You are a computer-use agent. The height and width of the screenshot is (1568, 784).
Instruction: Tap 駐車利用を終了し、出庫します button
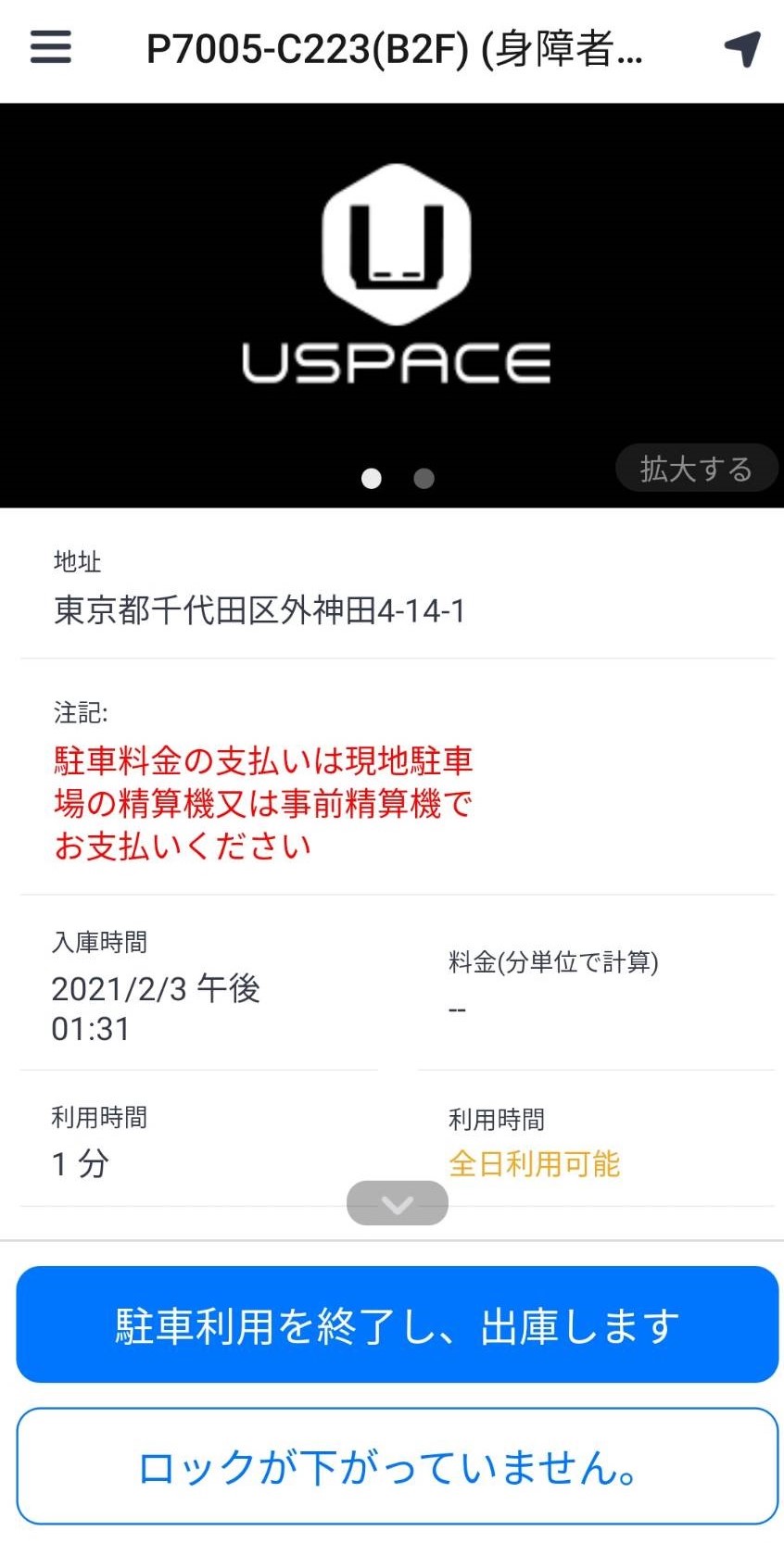point(397,1324)
